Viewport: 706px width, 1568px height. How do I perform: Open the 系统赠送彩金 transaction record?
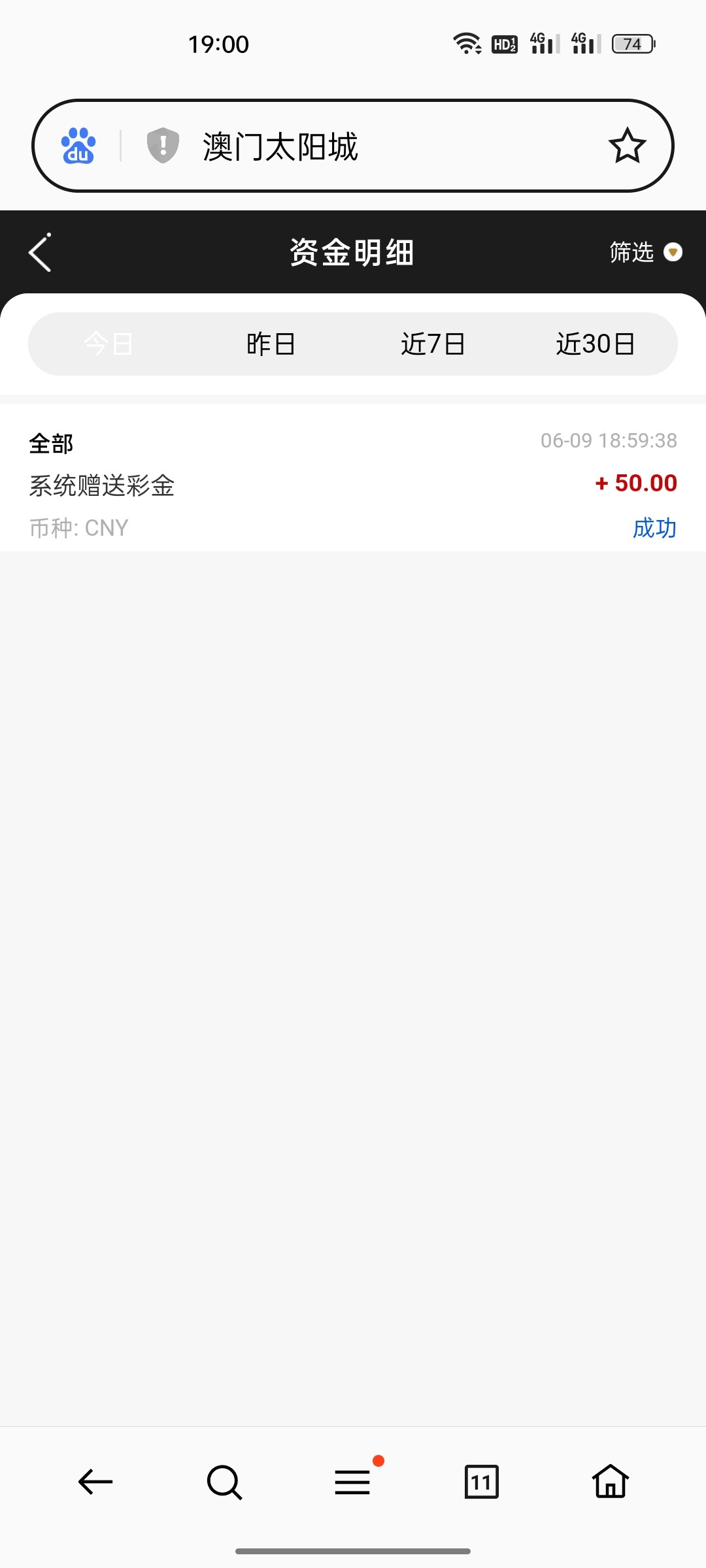pyautogui.click(x=353, y=484)
